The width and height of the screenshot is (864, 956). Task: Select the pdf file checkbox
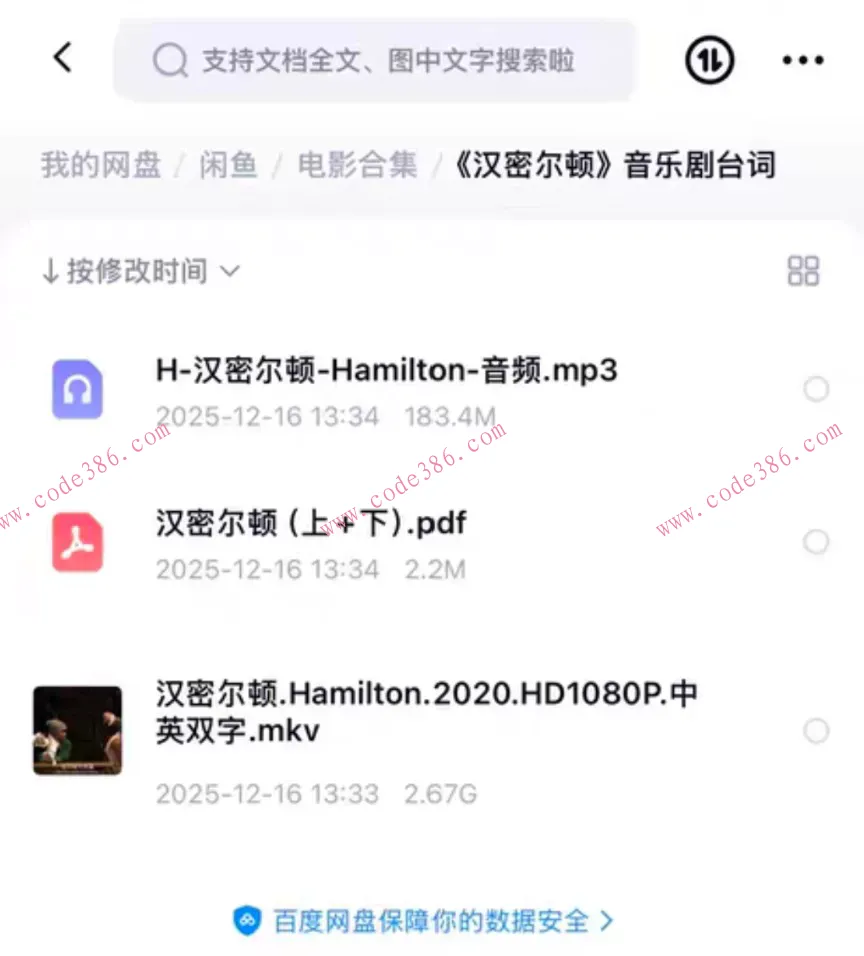pyautogui.click(x=816, y=542)
